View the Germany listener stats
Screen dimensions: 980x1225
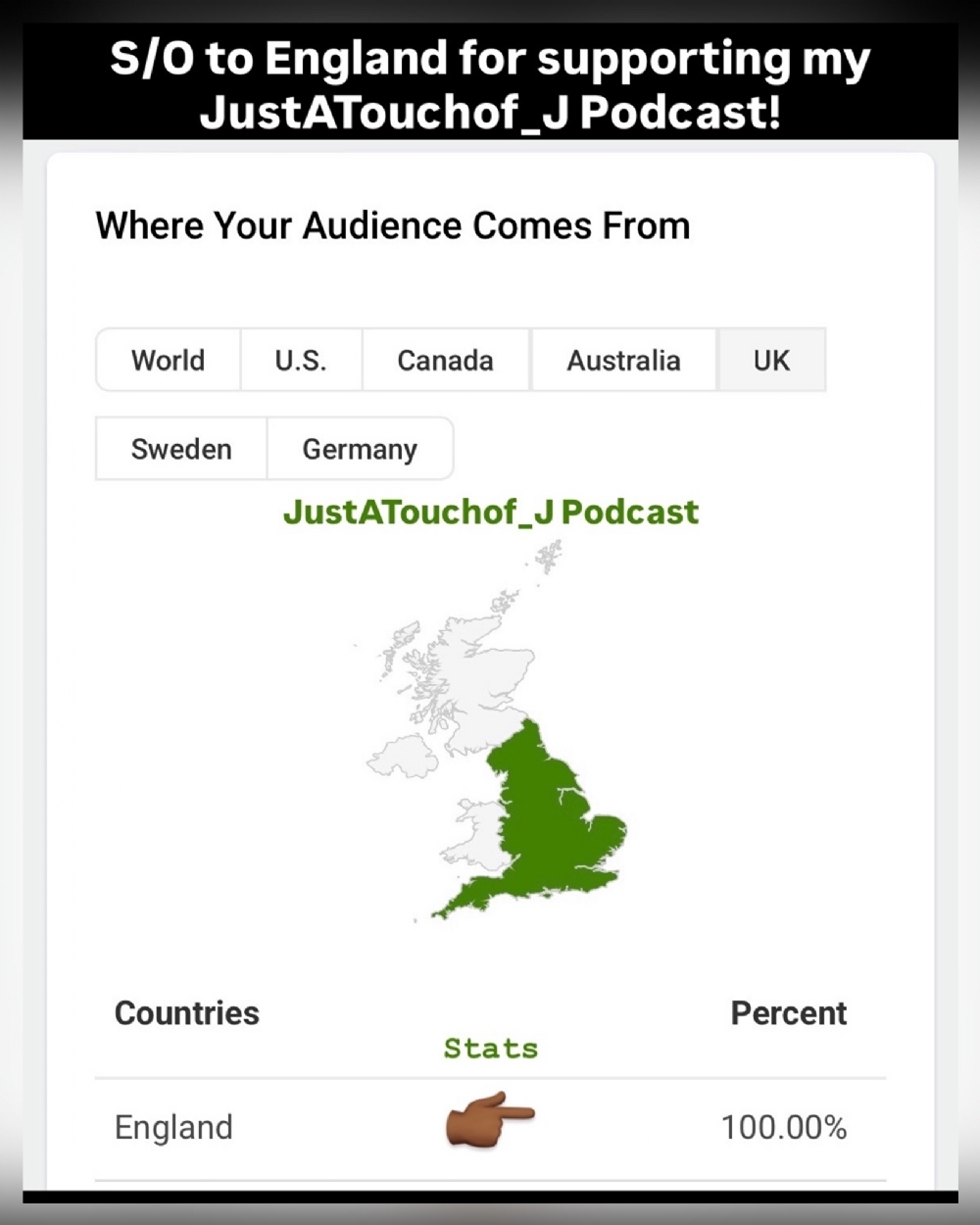pyautogui.click(x=360, y=448)
